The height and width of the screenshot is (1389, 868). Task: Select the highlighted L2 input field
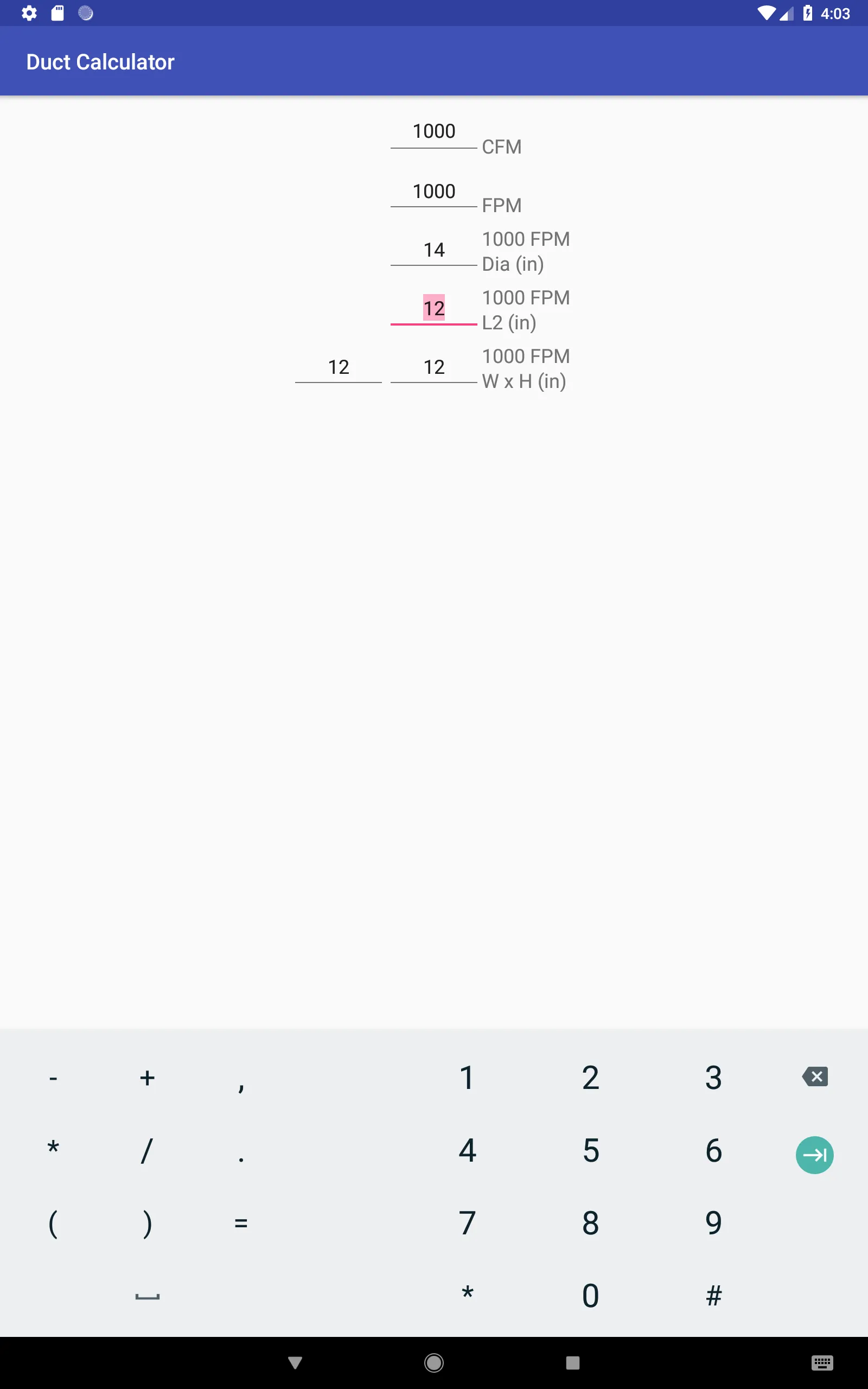click(x=433, y=308)
